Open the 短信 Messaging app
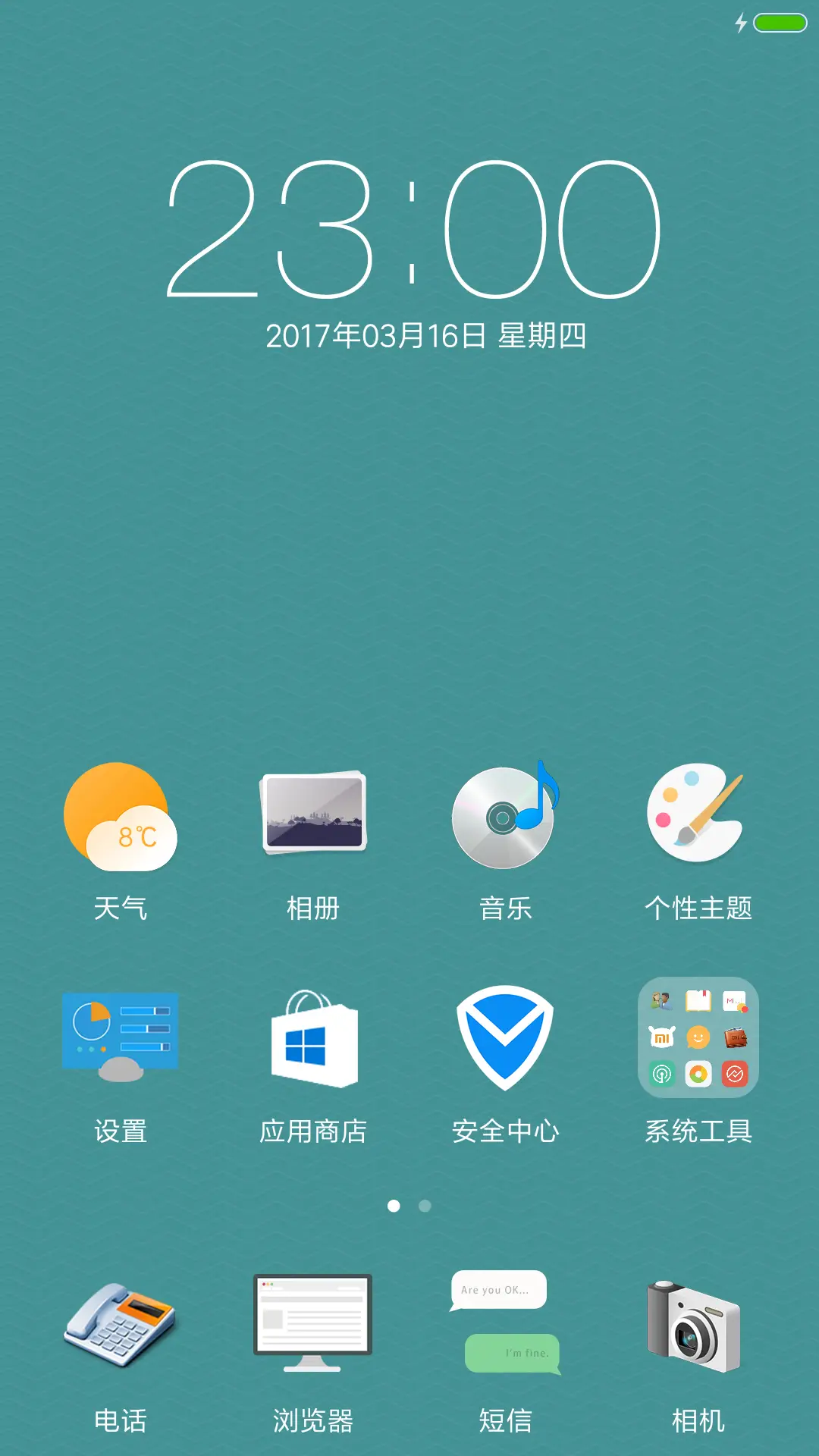Image resolution: width=819 pixels, height=1456 pixels. pyautogui.click(x=505, y=1323)
